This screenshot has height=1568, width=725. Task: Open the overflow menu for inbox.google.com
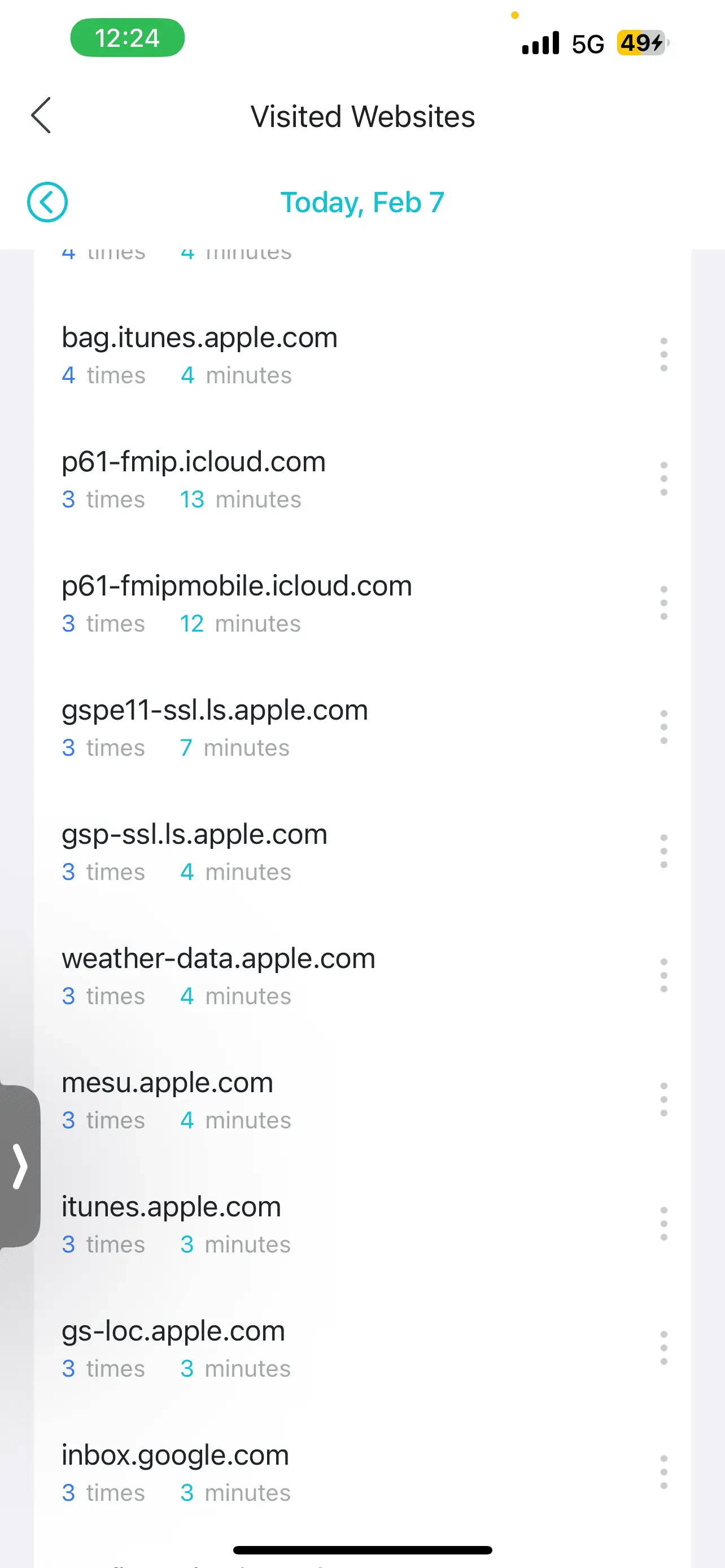[663, 1473]
